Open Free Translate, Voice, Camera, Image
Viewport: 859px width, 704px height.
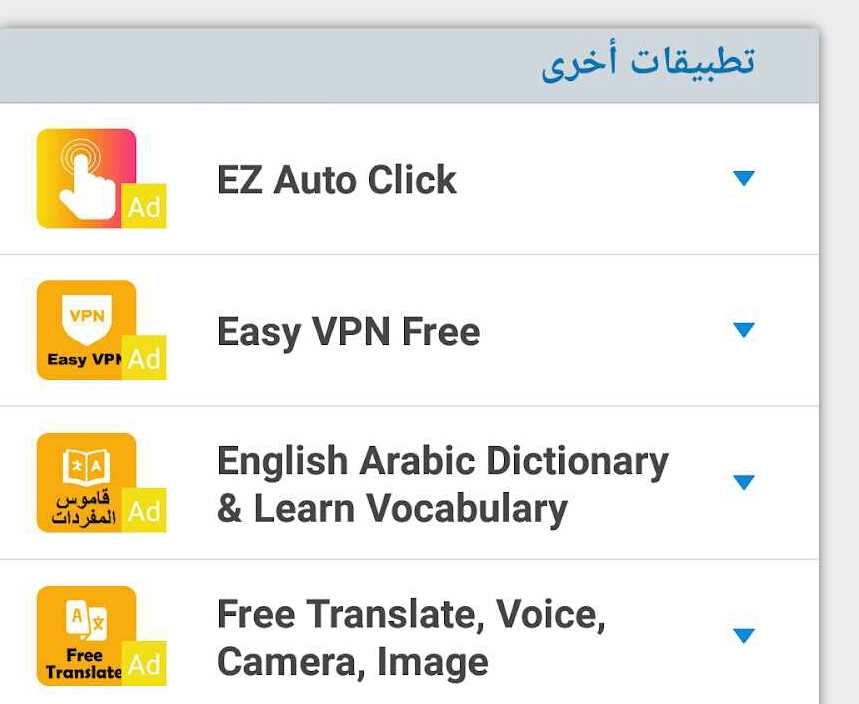[x=410, y=637]
